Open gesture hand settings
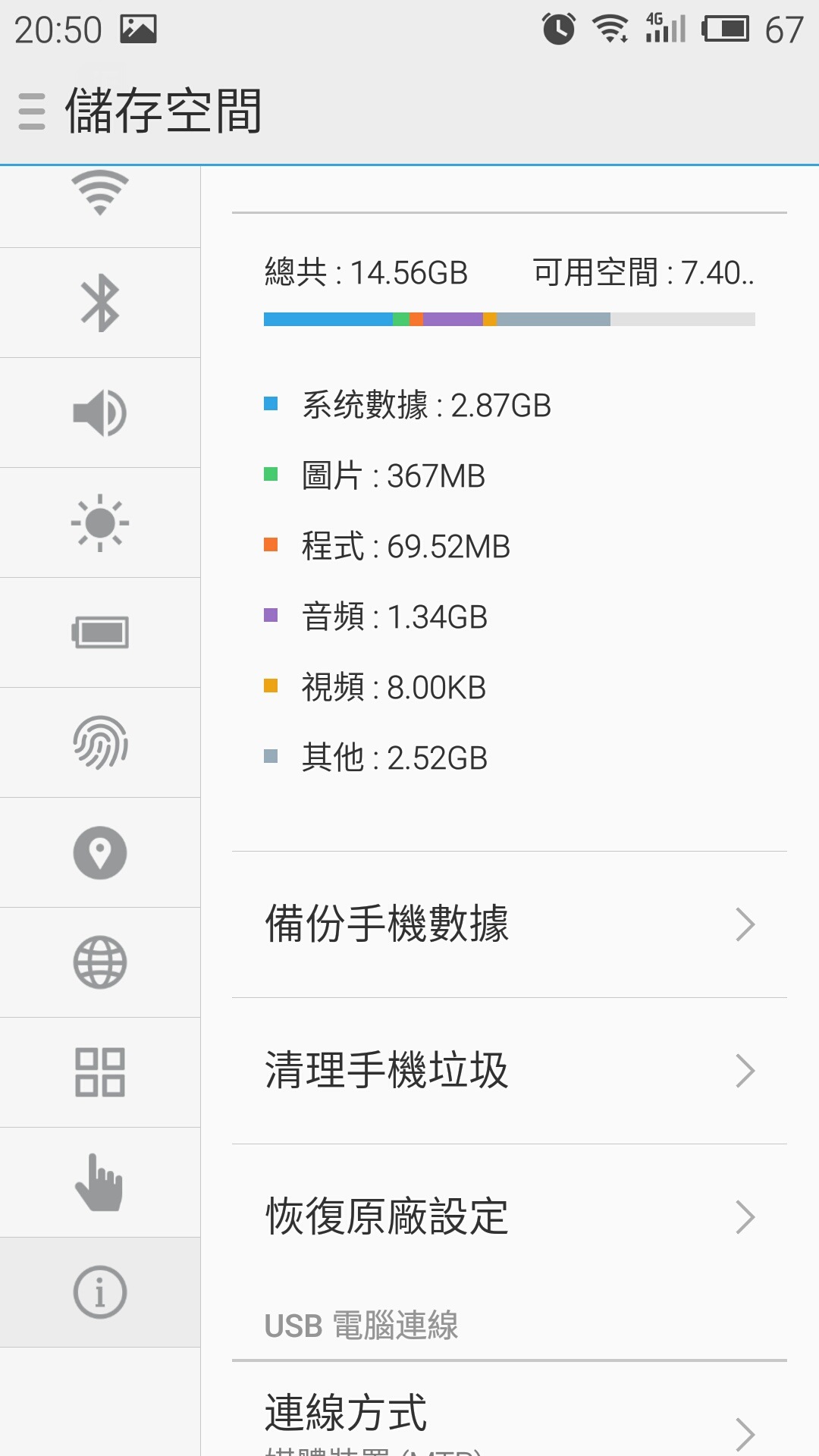This screenshot has height=1456, width=819. click(x=100, y=1182)
